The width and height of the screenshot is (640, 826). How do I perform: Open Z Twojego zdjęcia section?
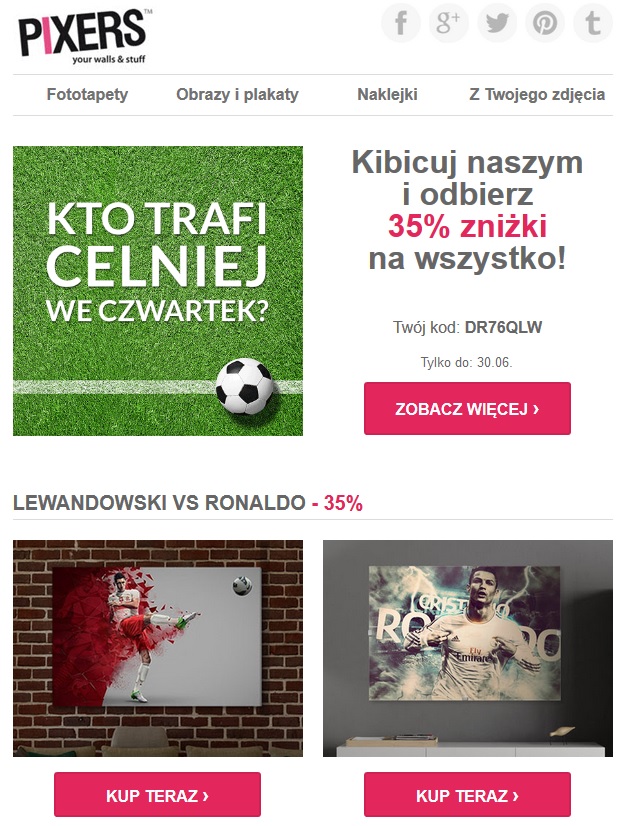click(x=537, y=95)
